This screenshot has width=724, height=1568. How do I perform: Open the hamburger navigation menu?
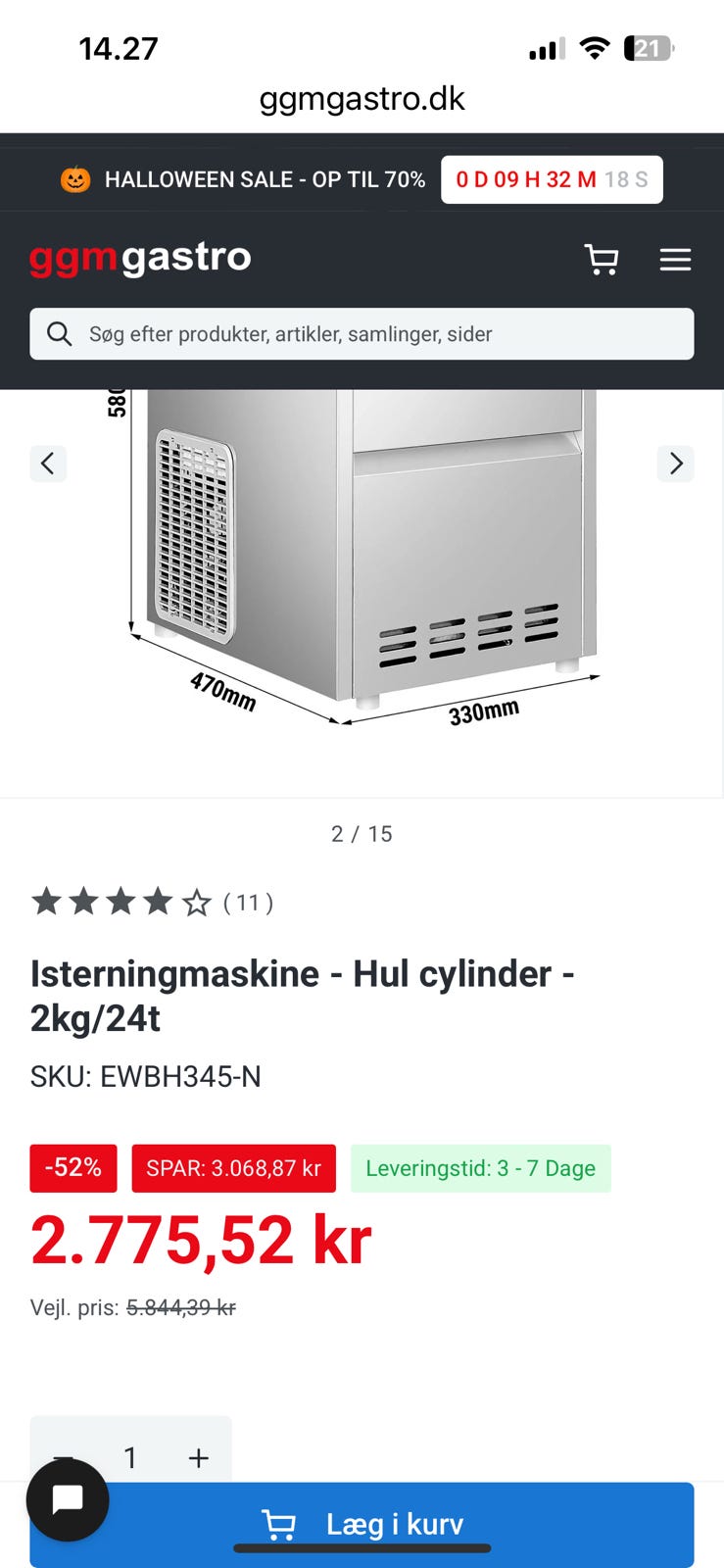tap(675, 260)
